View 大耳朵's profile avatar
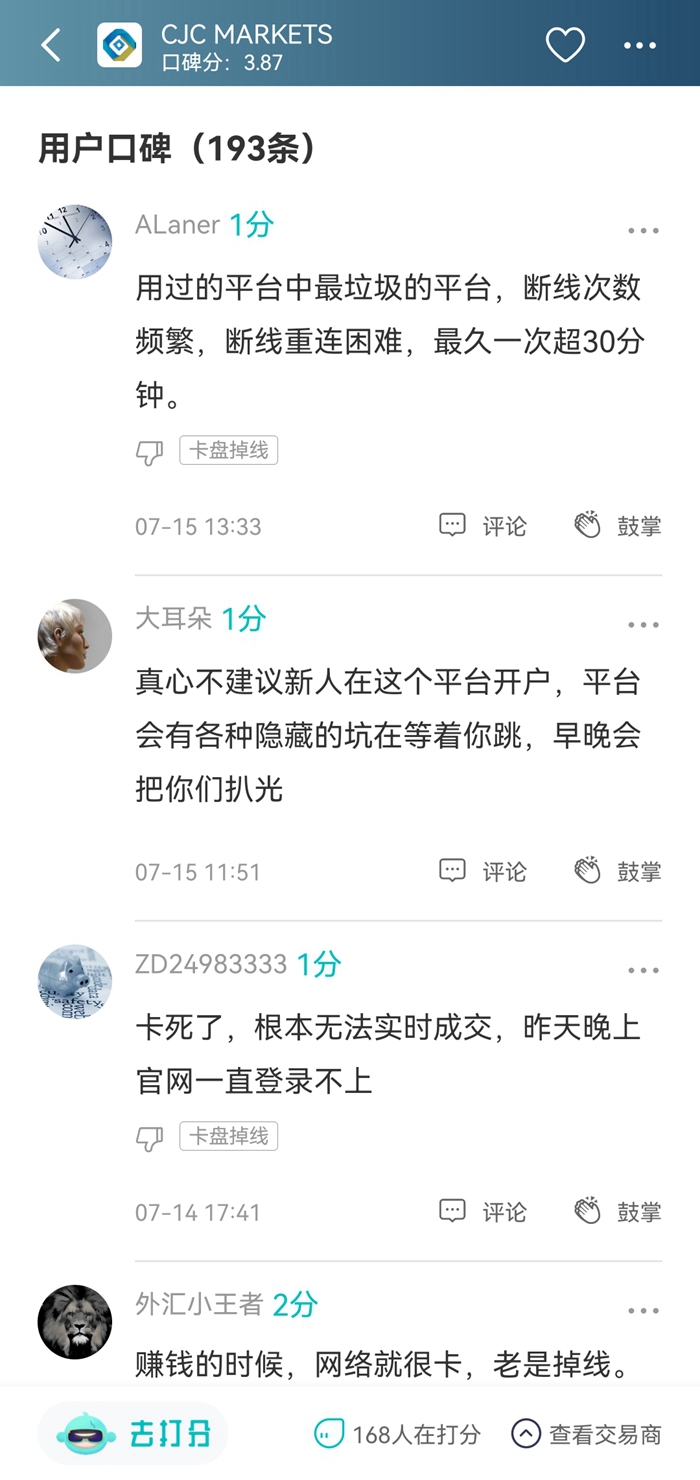The image size is (700, 1480). pos(75,636)
